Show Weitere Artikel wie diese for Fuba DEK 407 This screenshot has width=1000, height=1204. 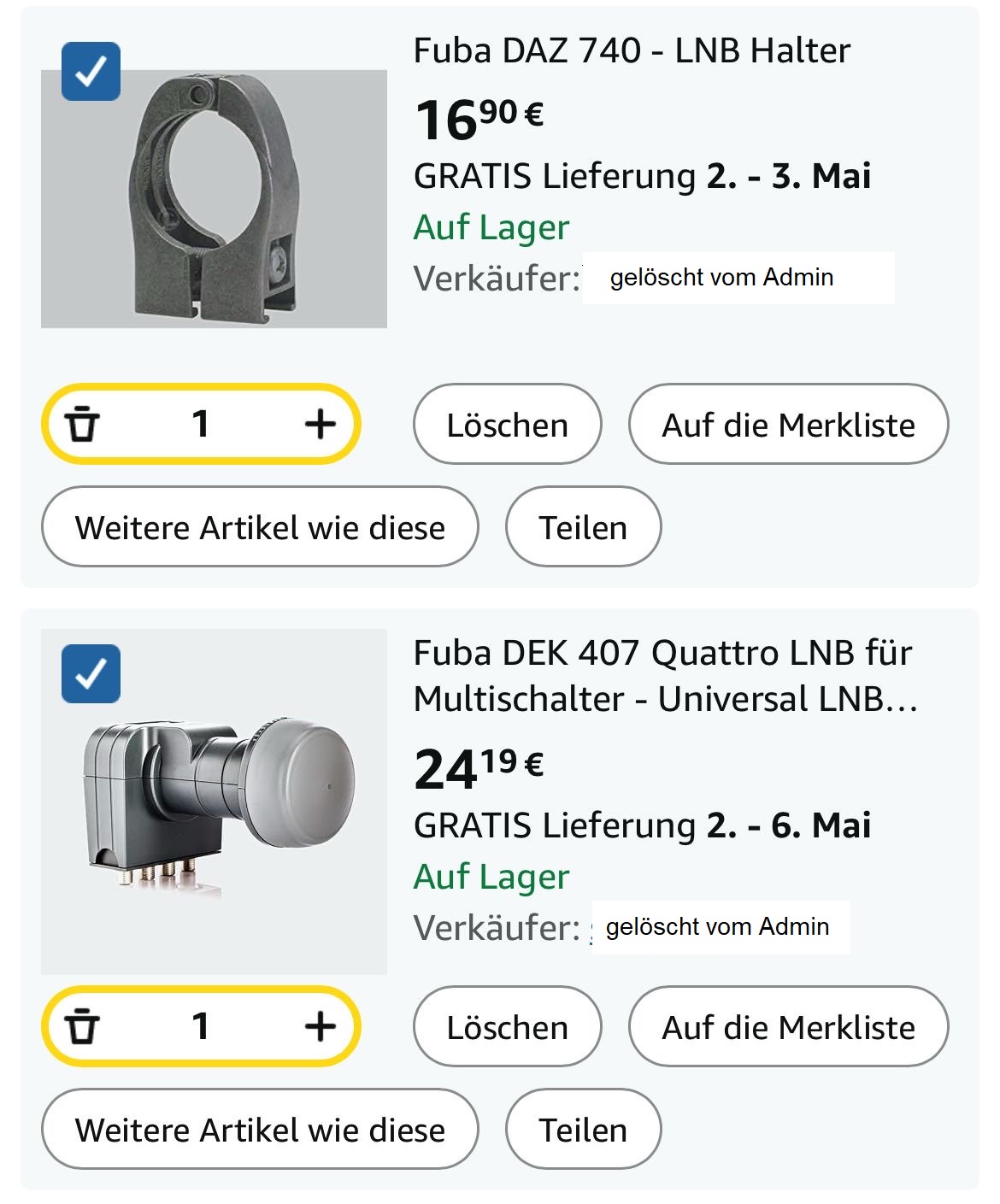pyautogui.click(x=260, y=1130)
